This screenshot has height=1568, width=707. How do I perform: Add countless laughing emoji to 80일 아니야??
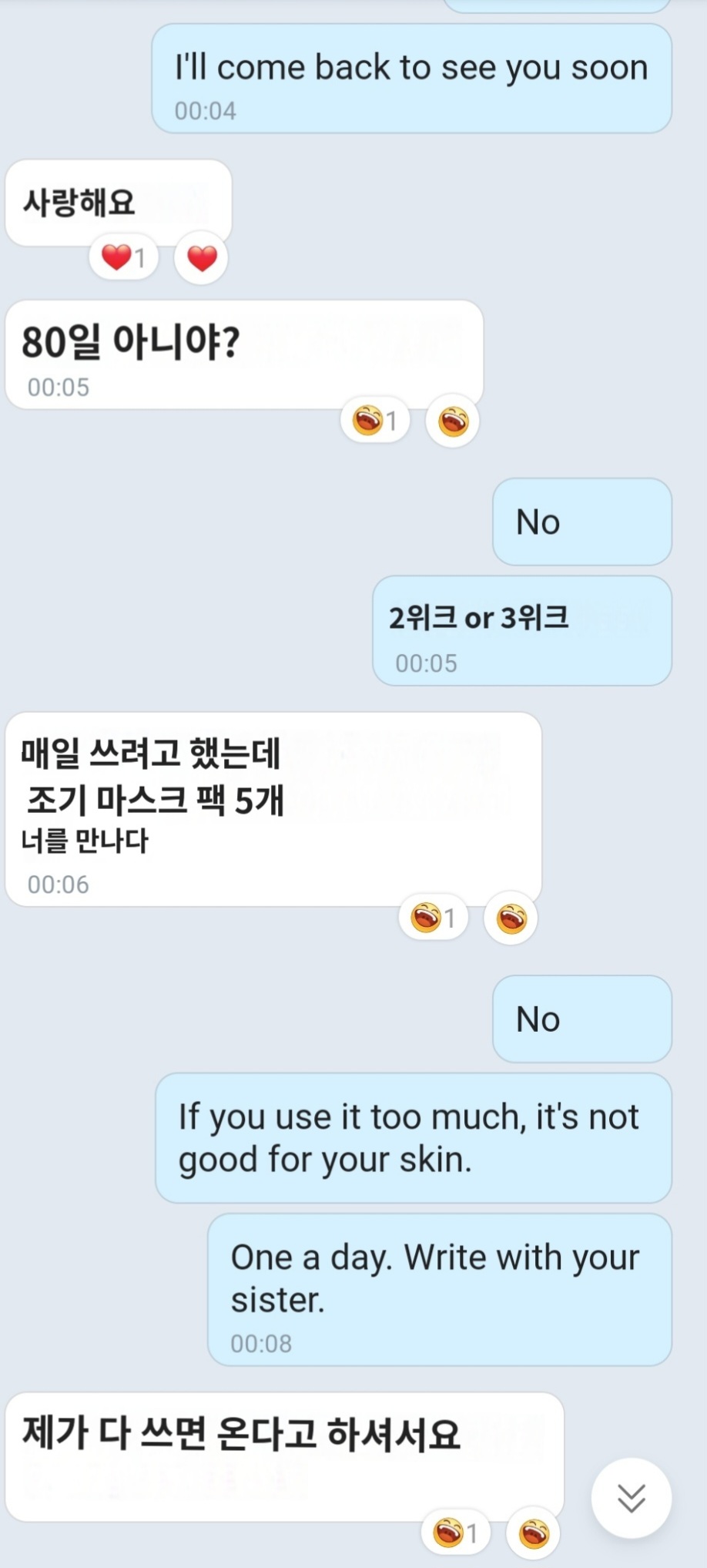pos(453,421)
